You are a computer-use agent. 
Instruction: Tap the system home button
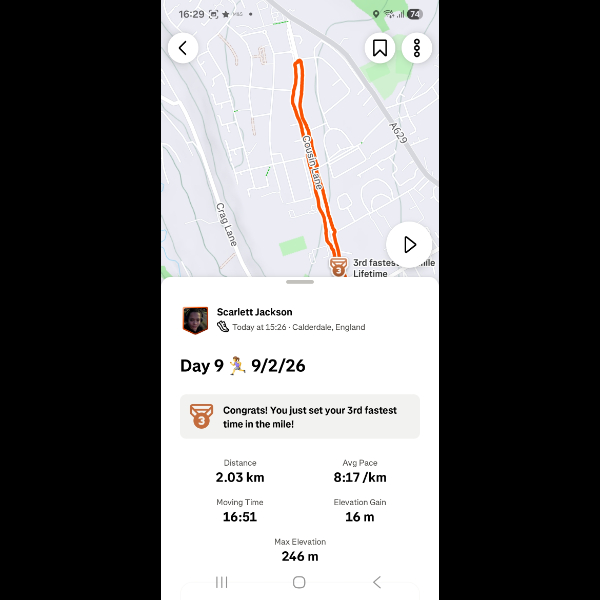[299, 582]
